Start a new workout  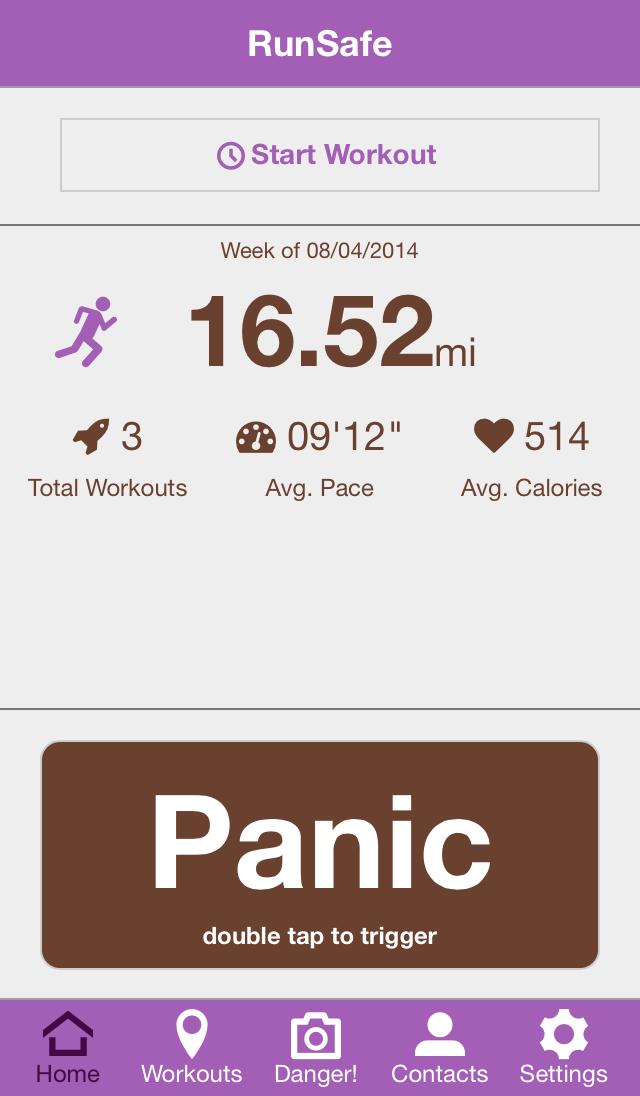[x=329, y=155]
